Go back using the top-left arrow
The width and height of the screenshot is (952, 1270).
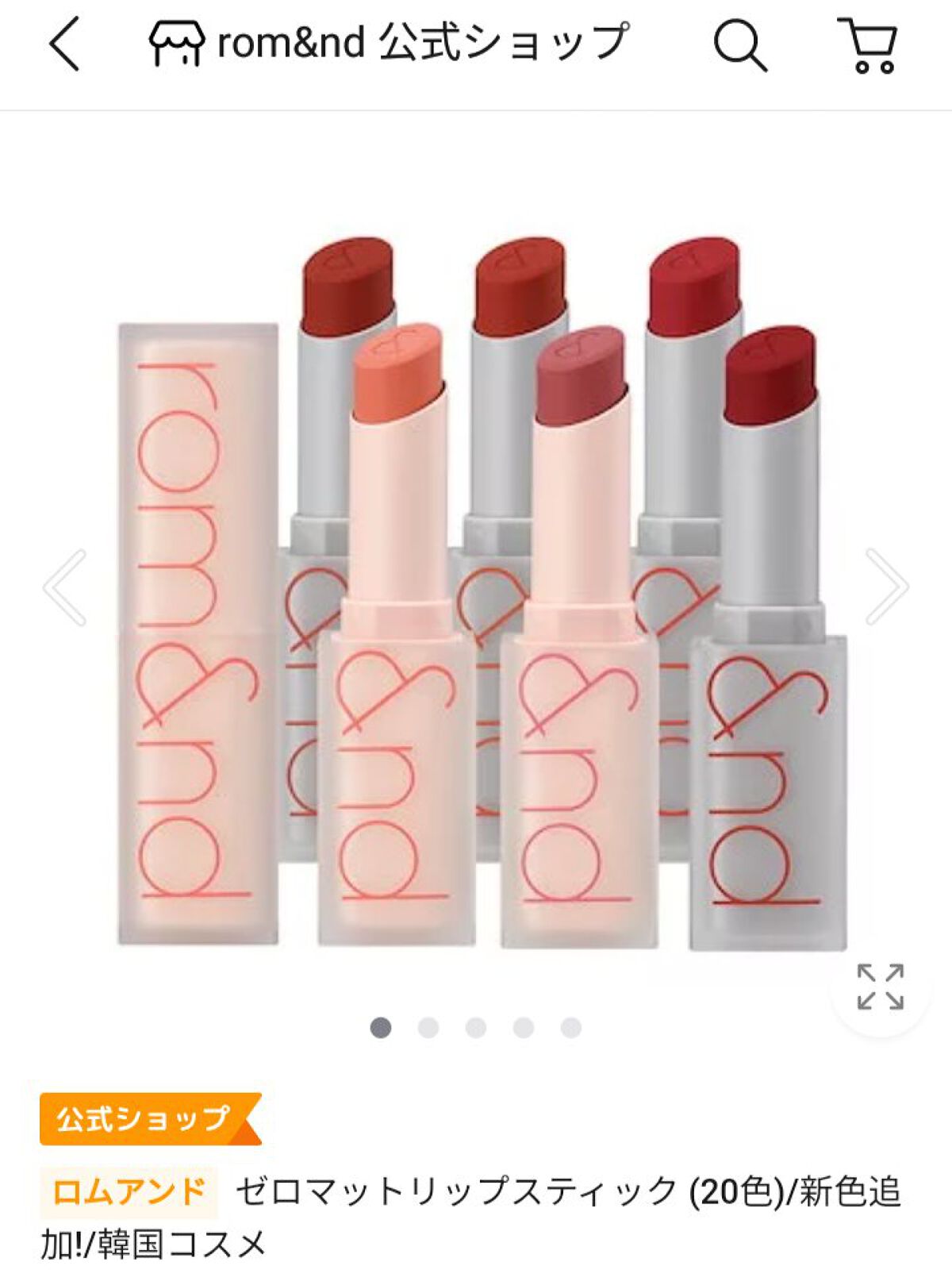tap(64, 44)
